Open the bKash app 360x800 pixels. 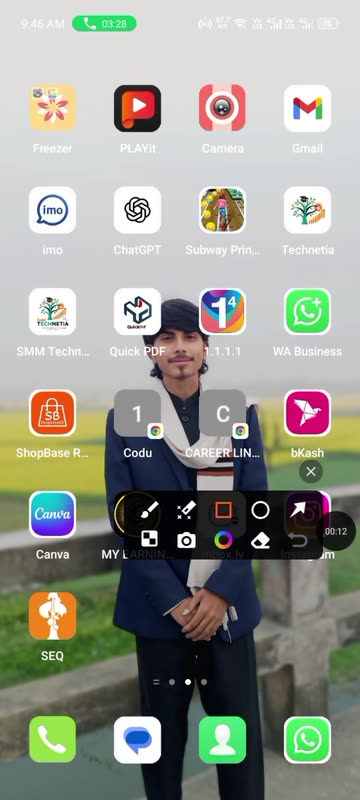point(307,413)
